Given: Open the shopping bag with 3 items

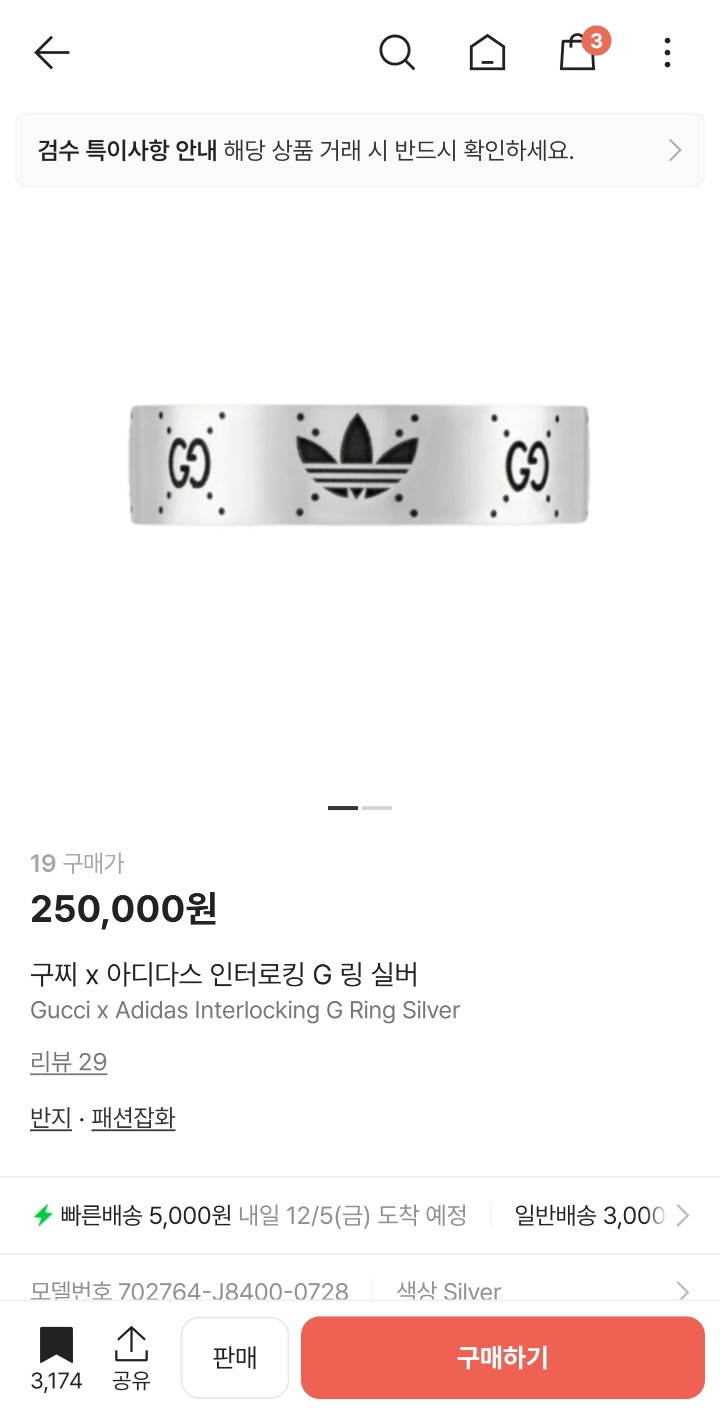Looking at the screenshot, I should [x=578, y=52].
